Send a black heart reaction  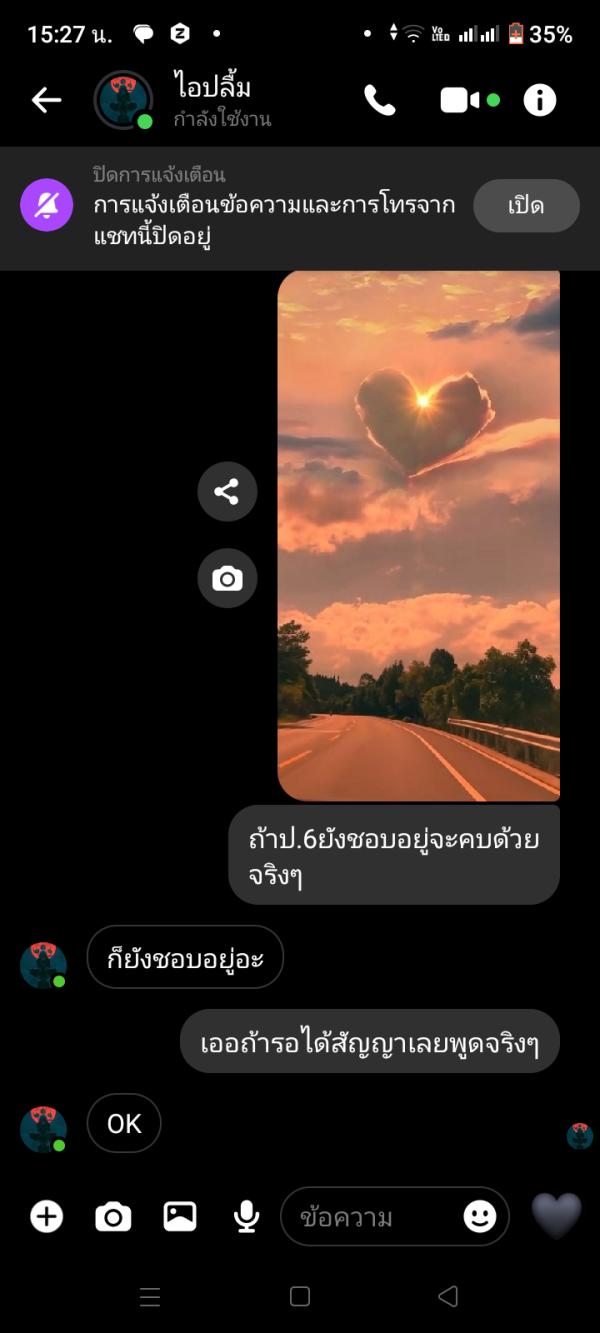[556, 1216]
